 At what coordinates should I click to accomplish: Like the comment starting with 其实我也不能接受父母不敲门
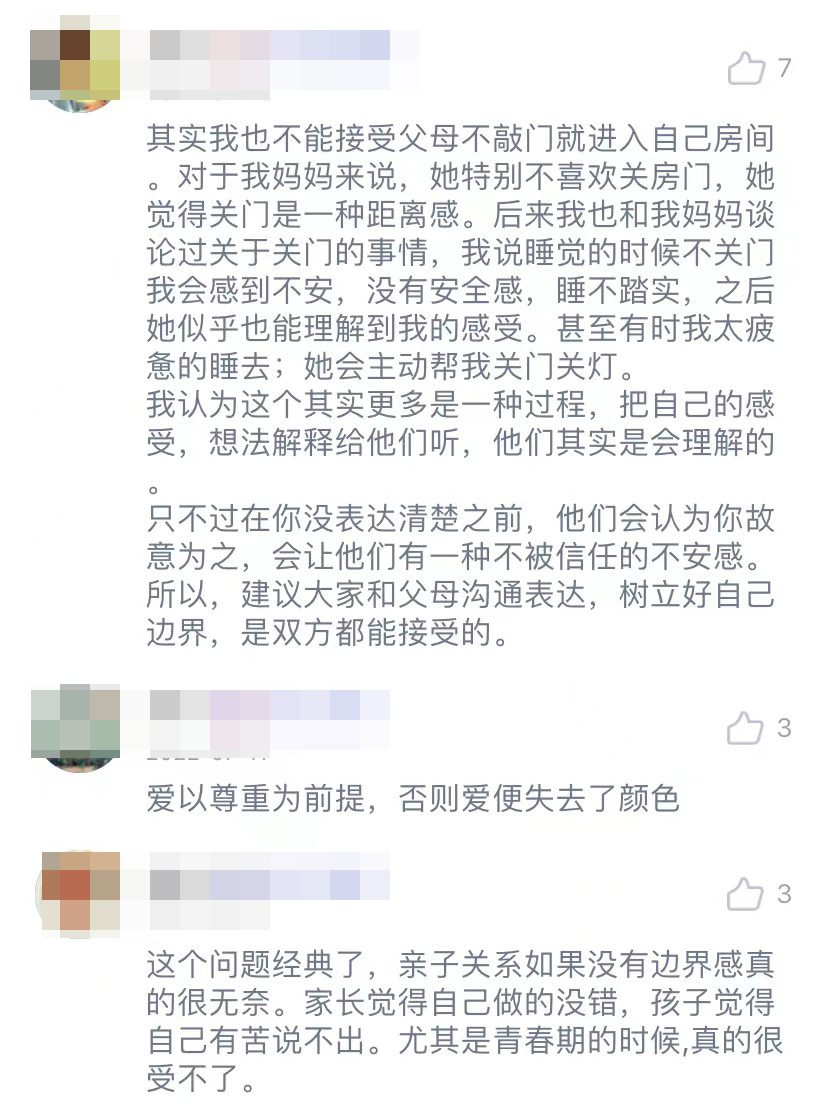coord(745,69)
